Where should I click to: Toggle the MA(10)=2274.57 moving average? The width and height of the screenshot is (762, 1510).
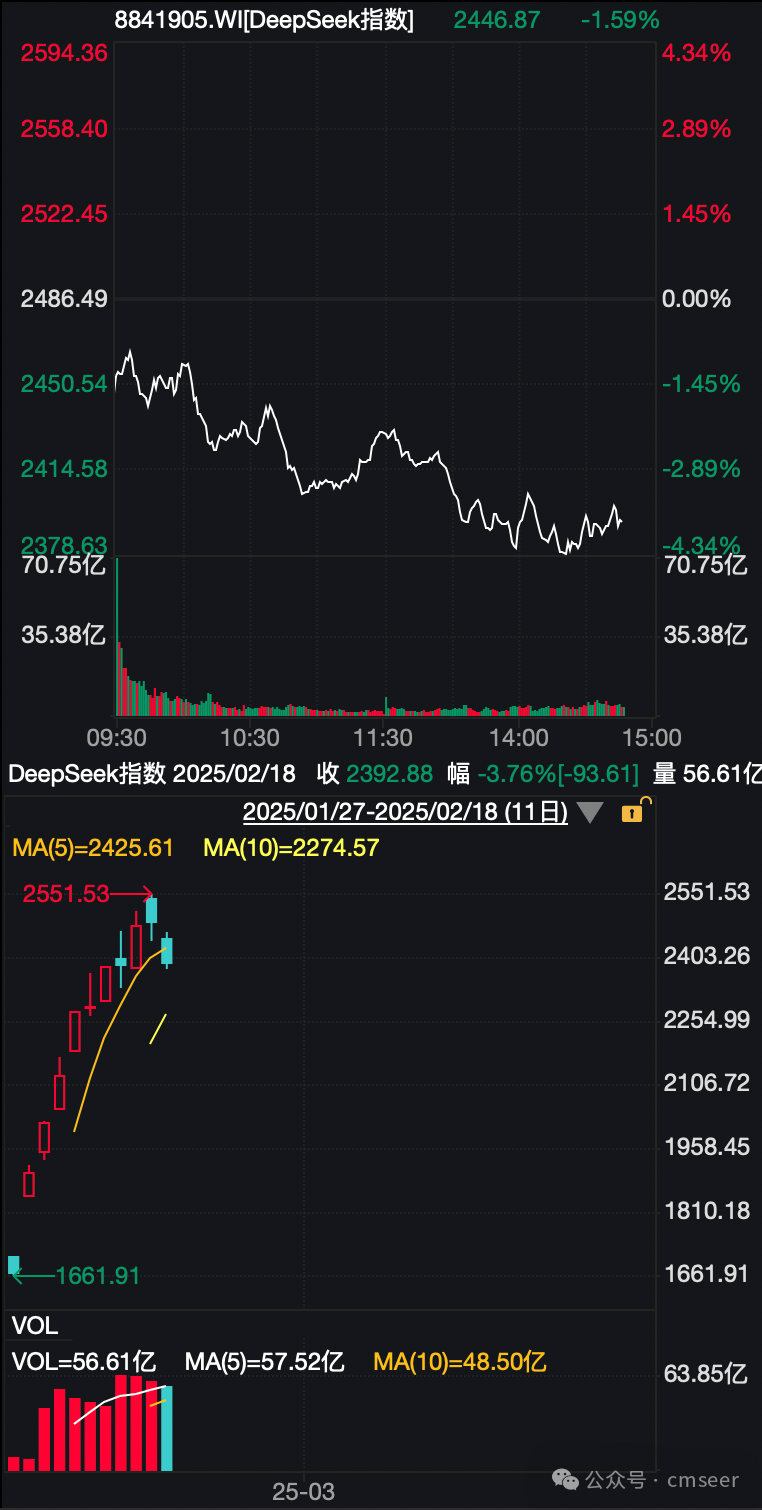pos(290,847)
